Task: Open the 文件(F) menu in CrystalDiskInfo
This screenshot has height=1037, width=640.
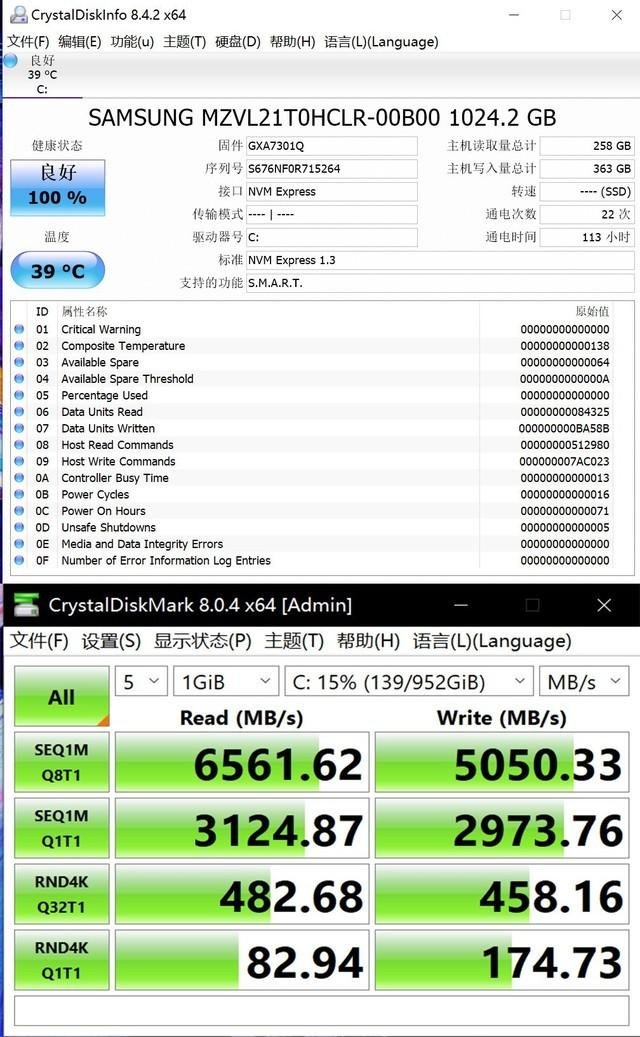Action: point(28,41)
